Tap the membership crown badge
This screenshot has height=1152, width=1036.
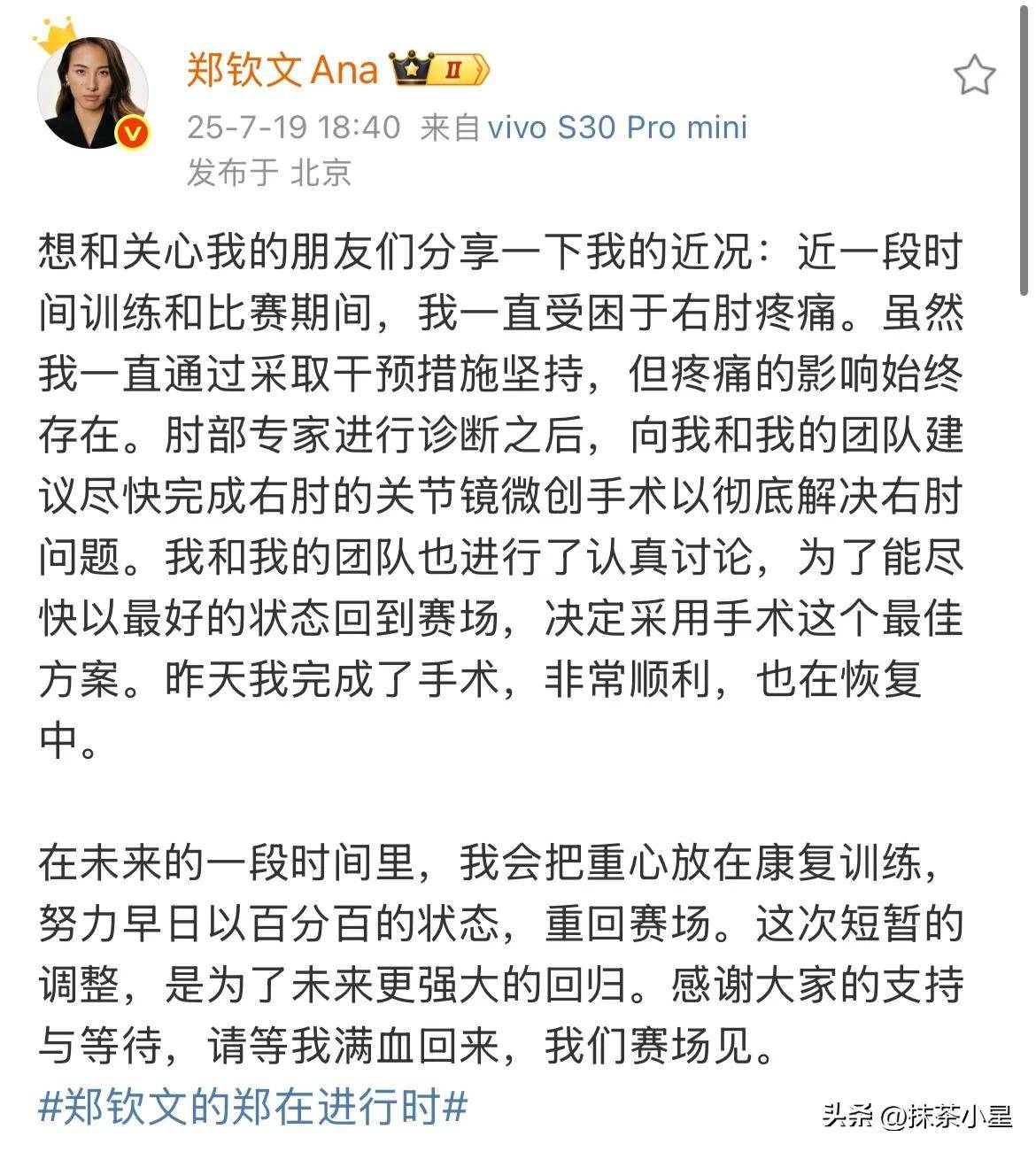439,69
